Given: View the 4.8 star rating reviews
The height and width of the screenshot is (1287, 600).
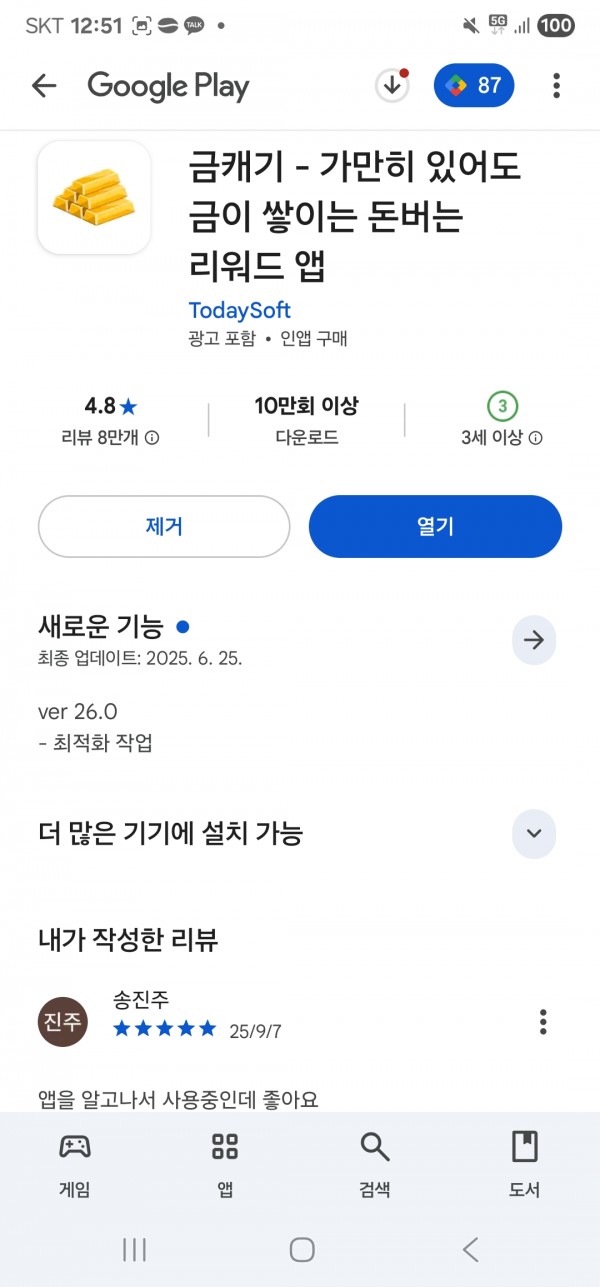Looking at the screenshot, I should click(110, 419).
